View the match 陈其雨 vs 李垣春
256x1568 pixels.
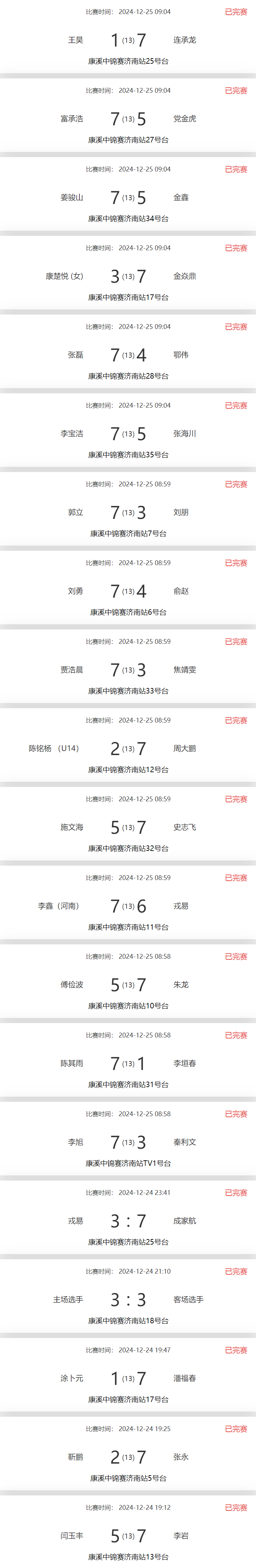pyautogui.click(x=128, y=1063)
